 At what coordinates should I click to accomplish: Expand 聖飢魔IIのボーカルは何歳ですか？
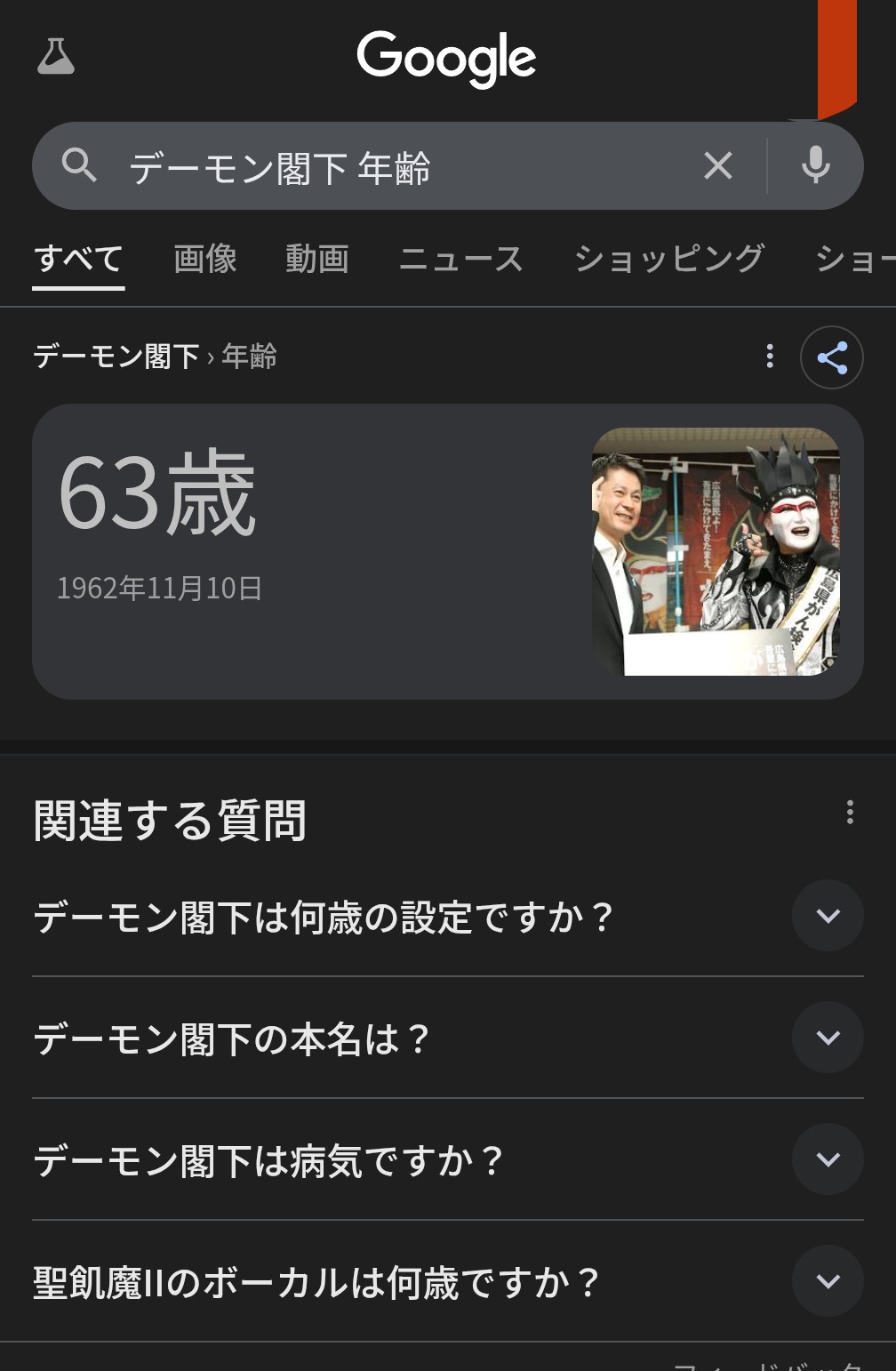coord(828,1281)
